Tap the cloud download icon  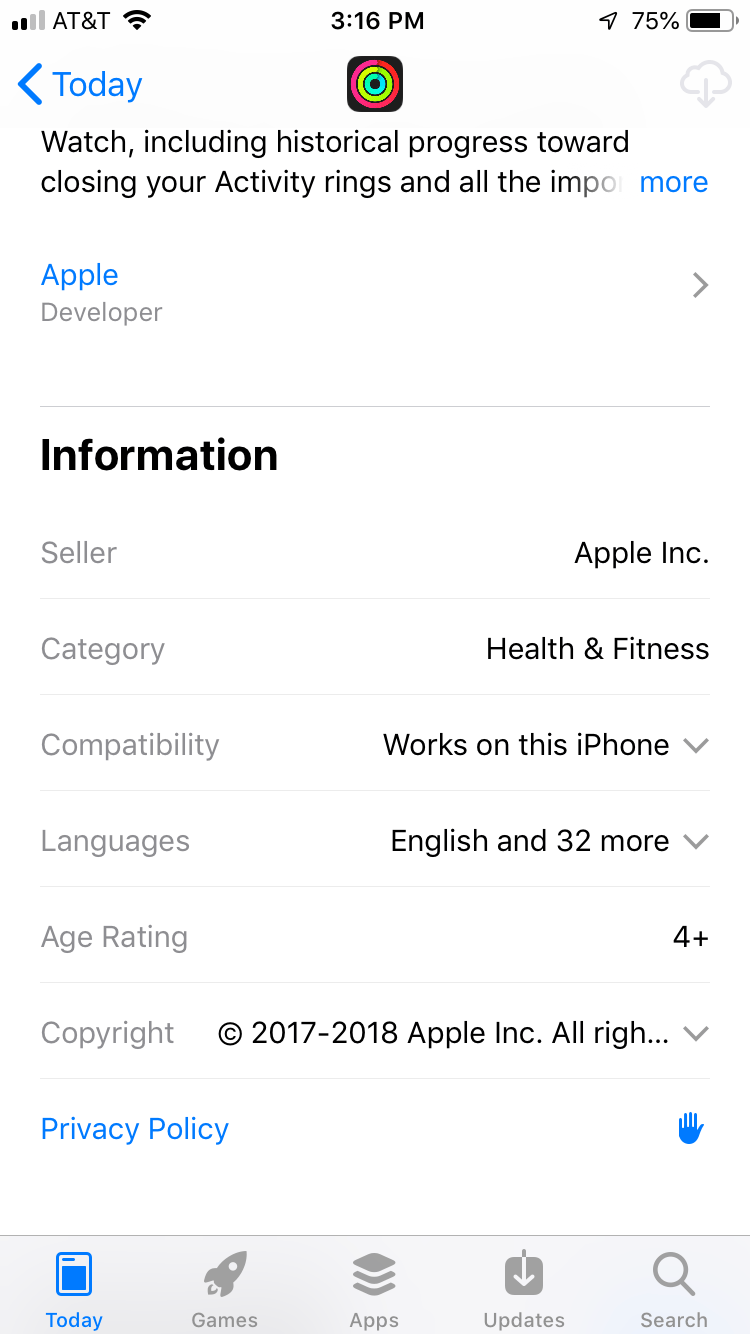(x=705, y=84)
